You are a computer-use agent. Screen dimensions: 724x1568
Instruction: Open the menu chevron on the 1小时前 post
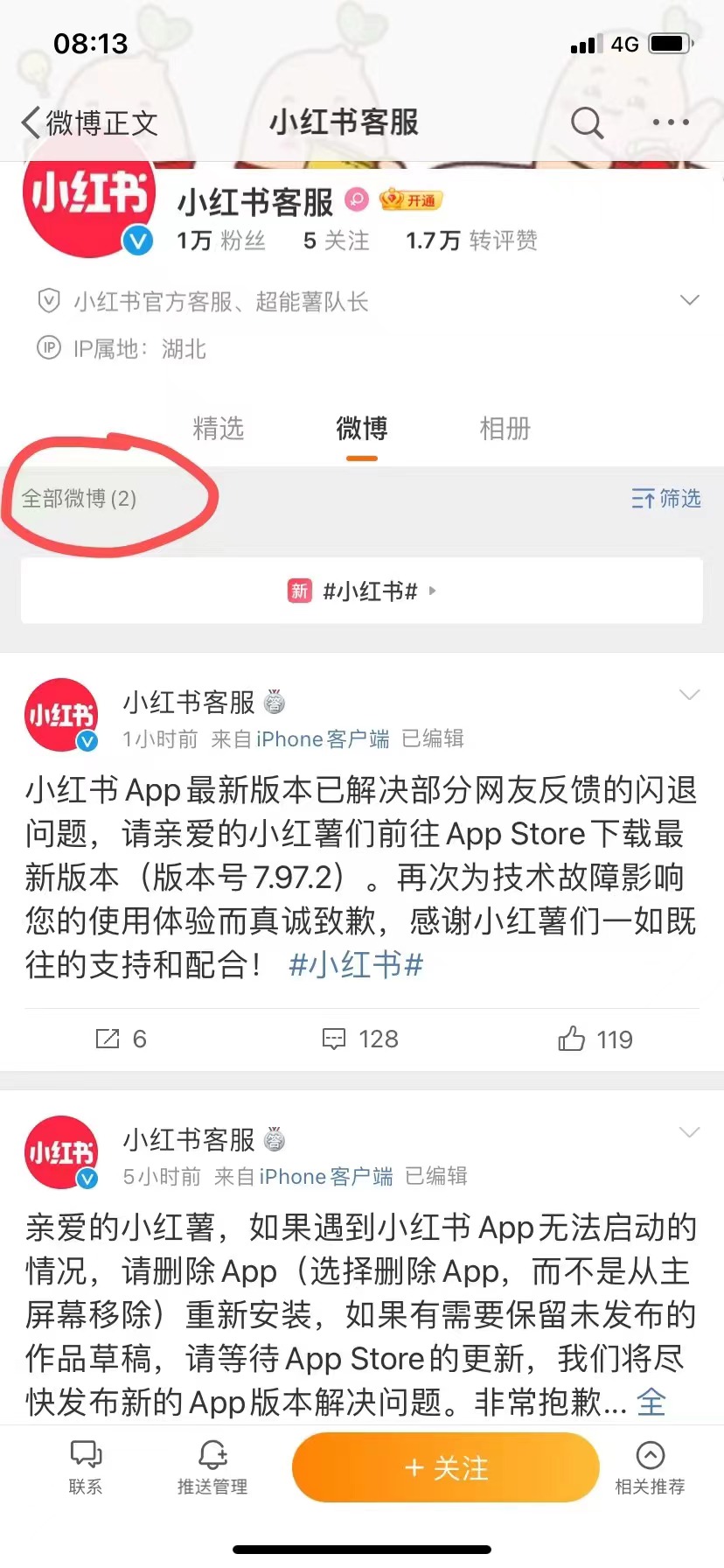click(689, 696)
